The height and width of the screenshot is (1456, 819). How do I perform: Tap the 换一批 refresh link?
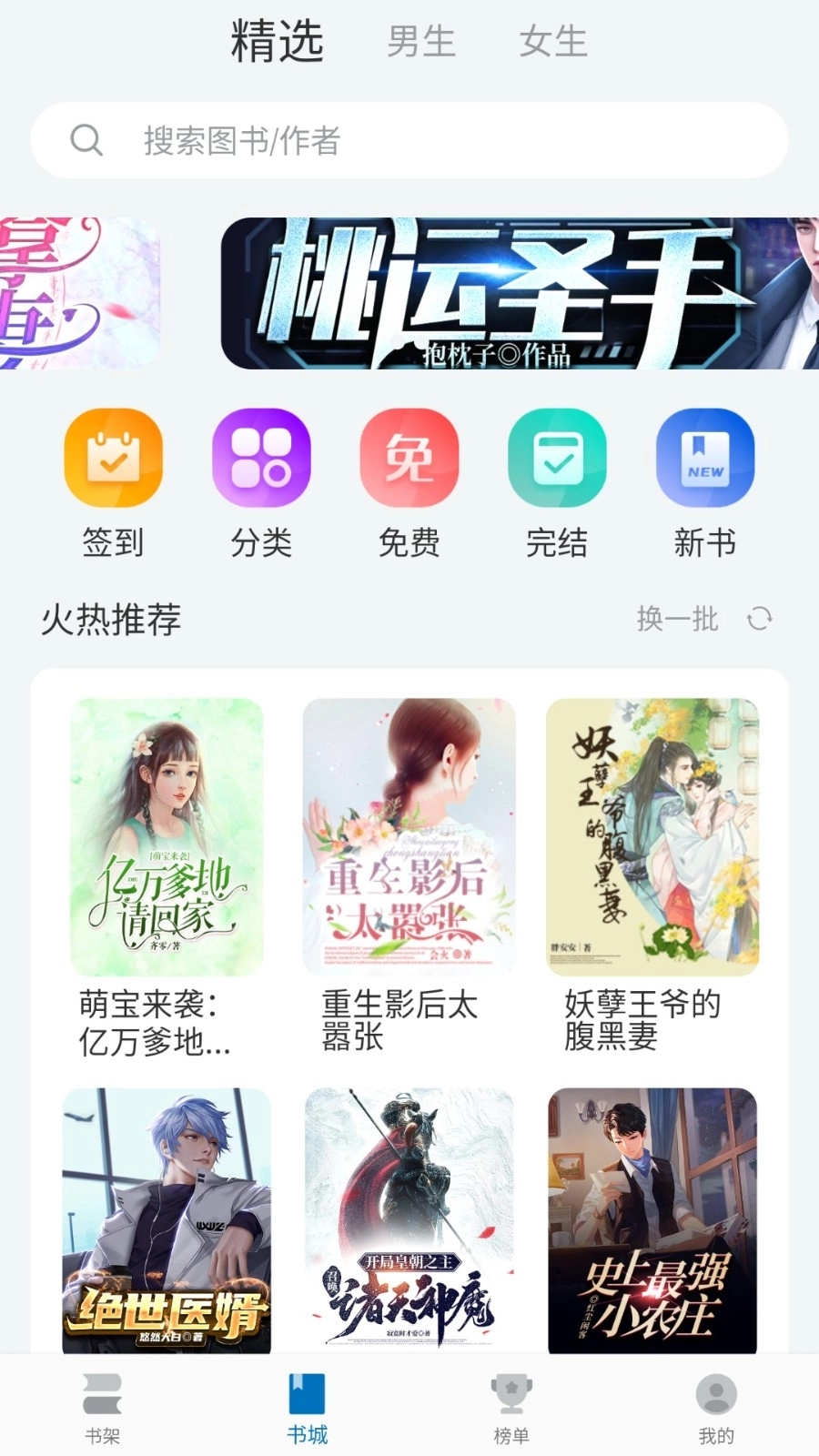click(x=680, y=620)
